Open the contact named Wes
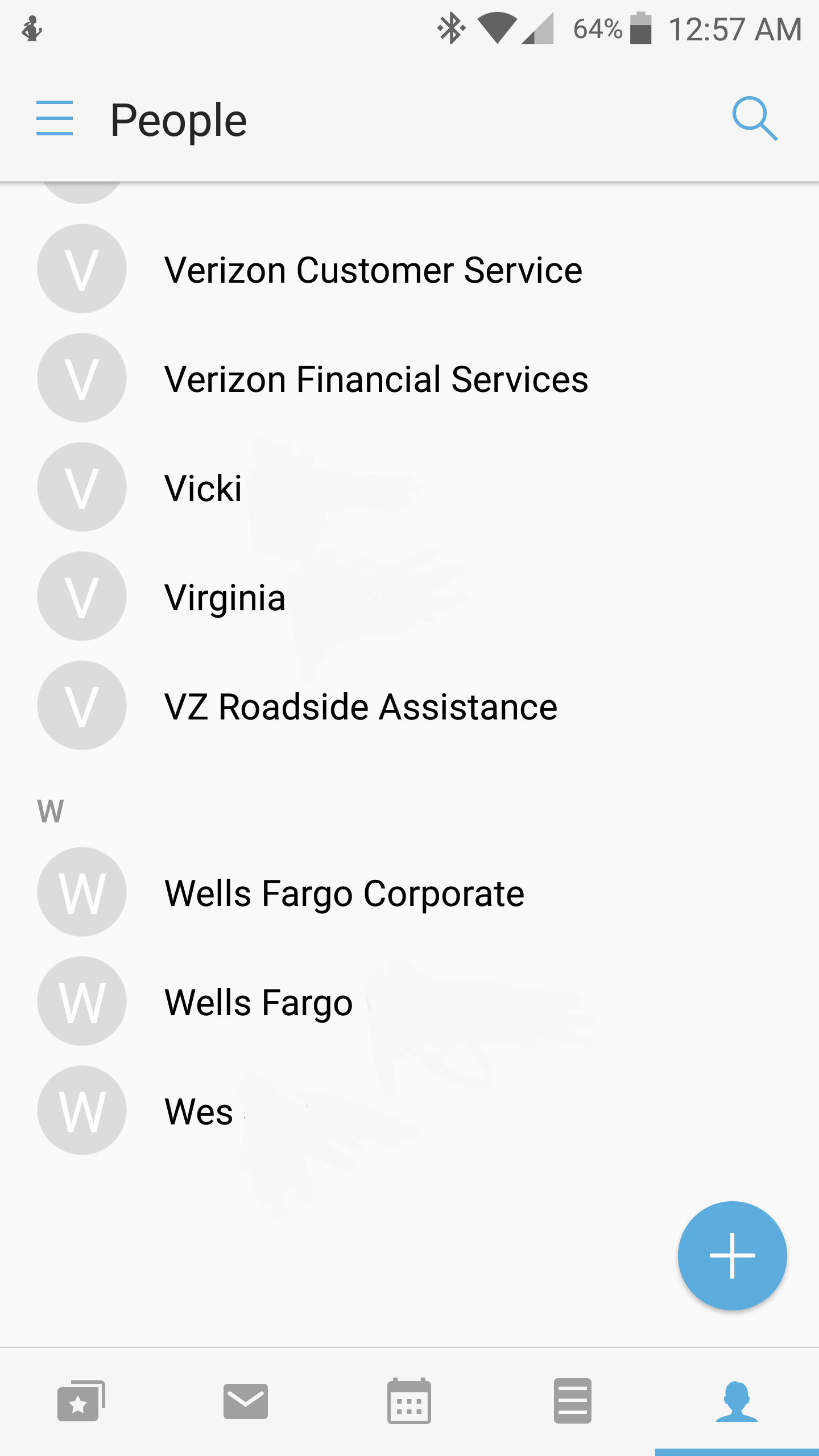The image size is (819, 1456). 198,1111
